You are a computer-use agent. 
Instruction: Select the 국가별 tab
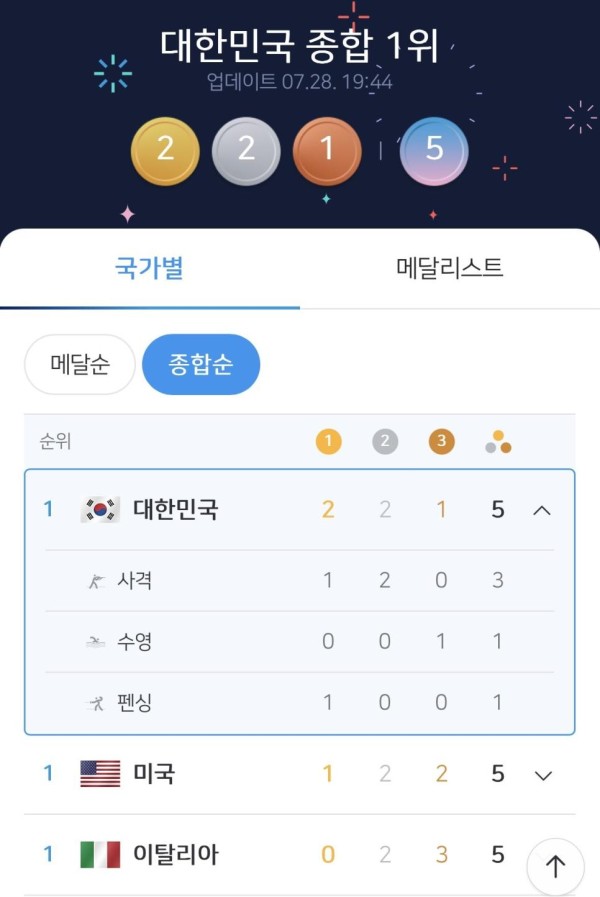(x=149, y=268)
